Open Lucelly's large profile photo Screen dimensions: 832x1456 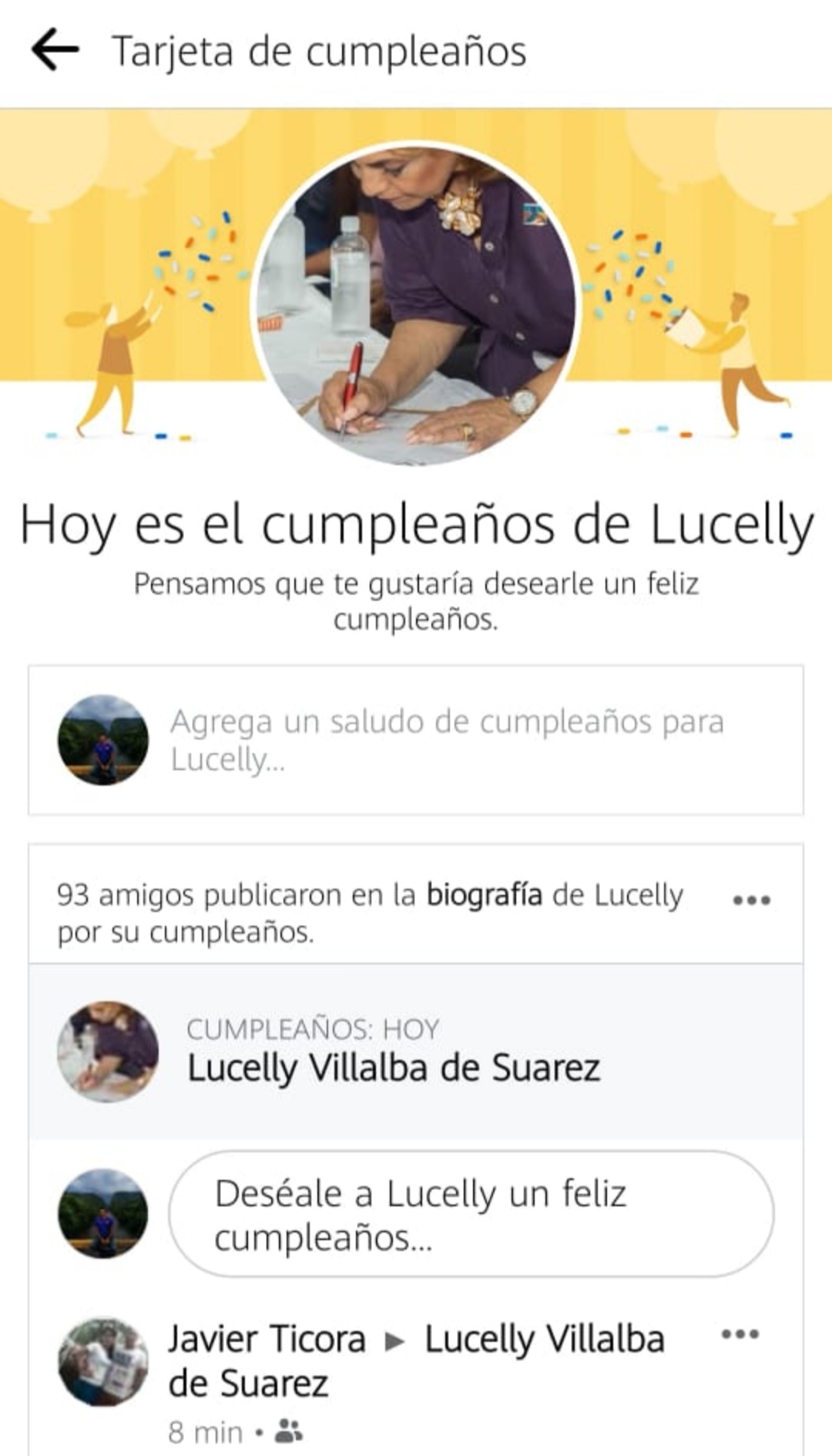[416, 304]
